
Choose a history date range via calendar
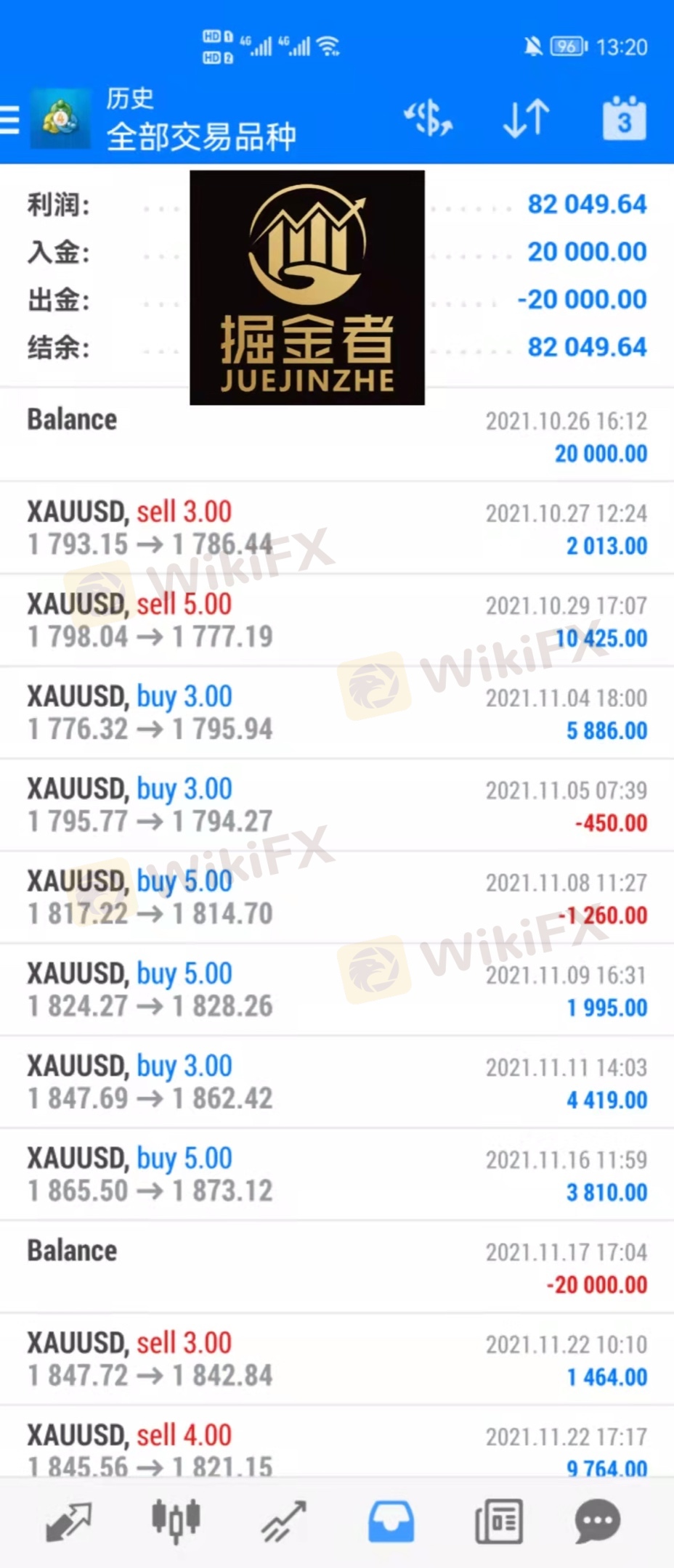tap(624, 118)
